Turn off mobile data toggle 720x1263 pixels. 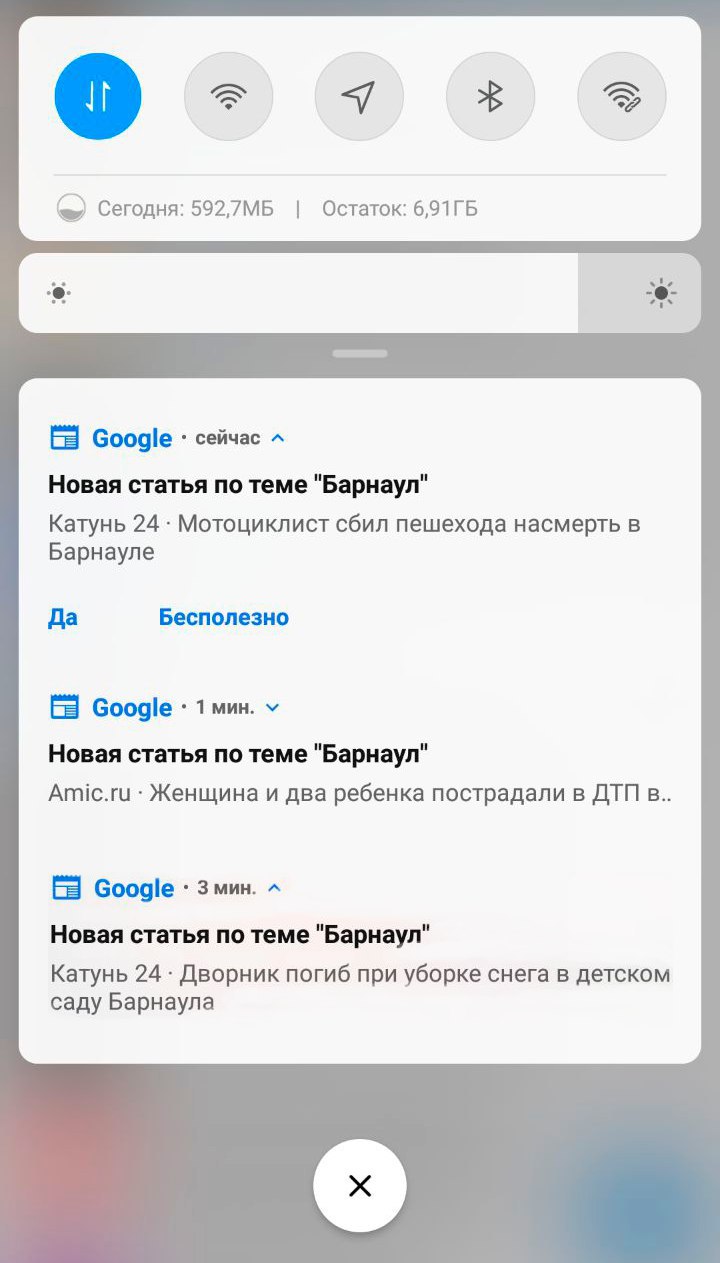pyautogui.click(x=98, y=96)
